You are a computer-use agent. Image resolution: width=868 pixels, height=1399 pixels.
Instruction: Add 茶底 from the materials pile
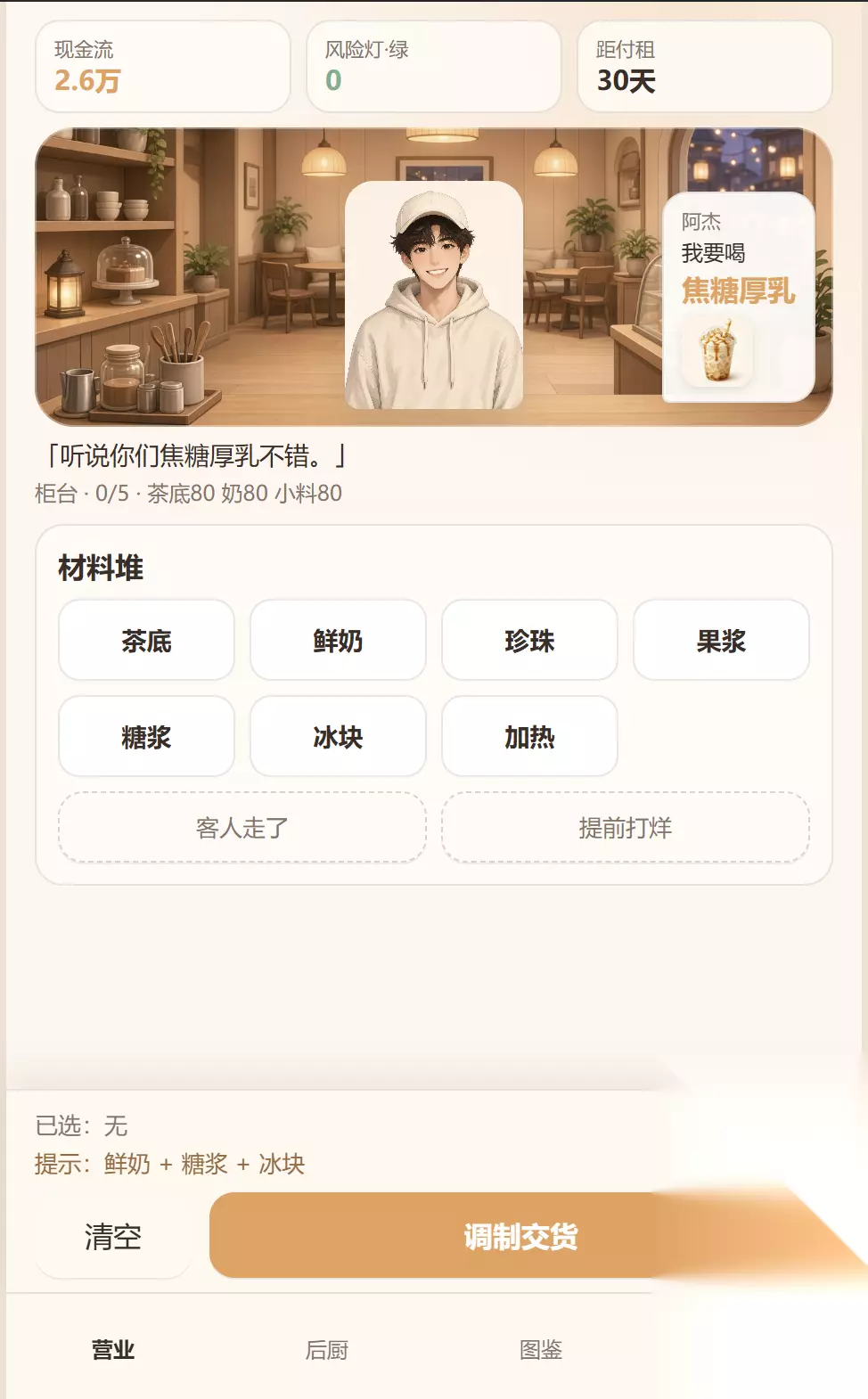click(146, 640)
